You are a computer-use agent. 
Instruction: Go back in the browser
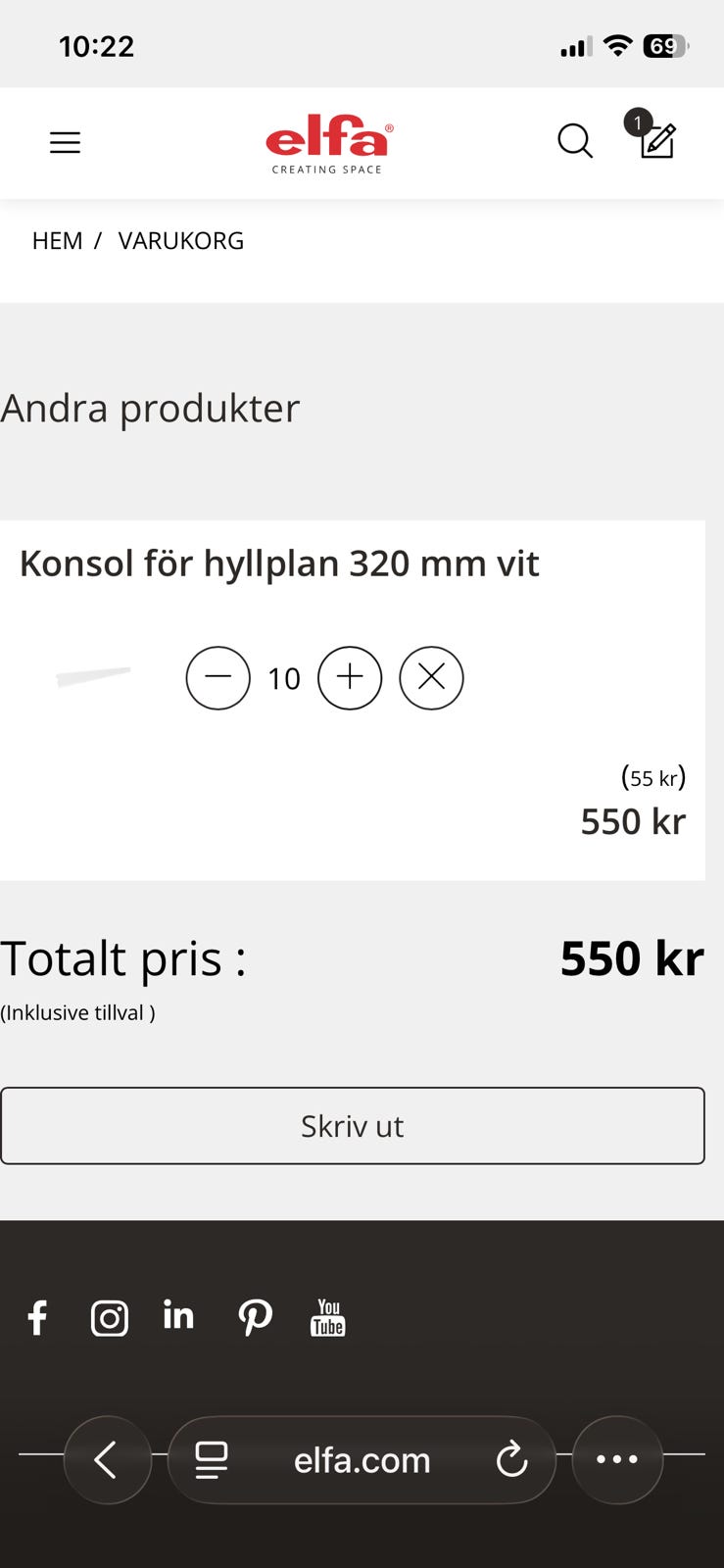pos(107,1460)
